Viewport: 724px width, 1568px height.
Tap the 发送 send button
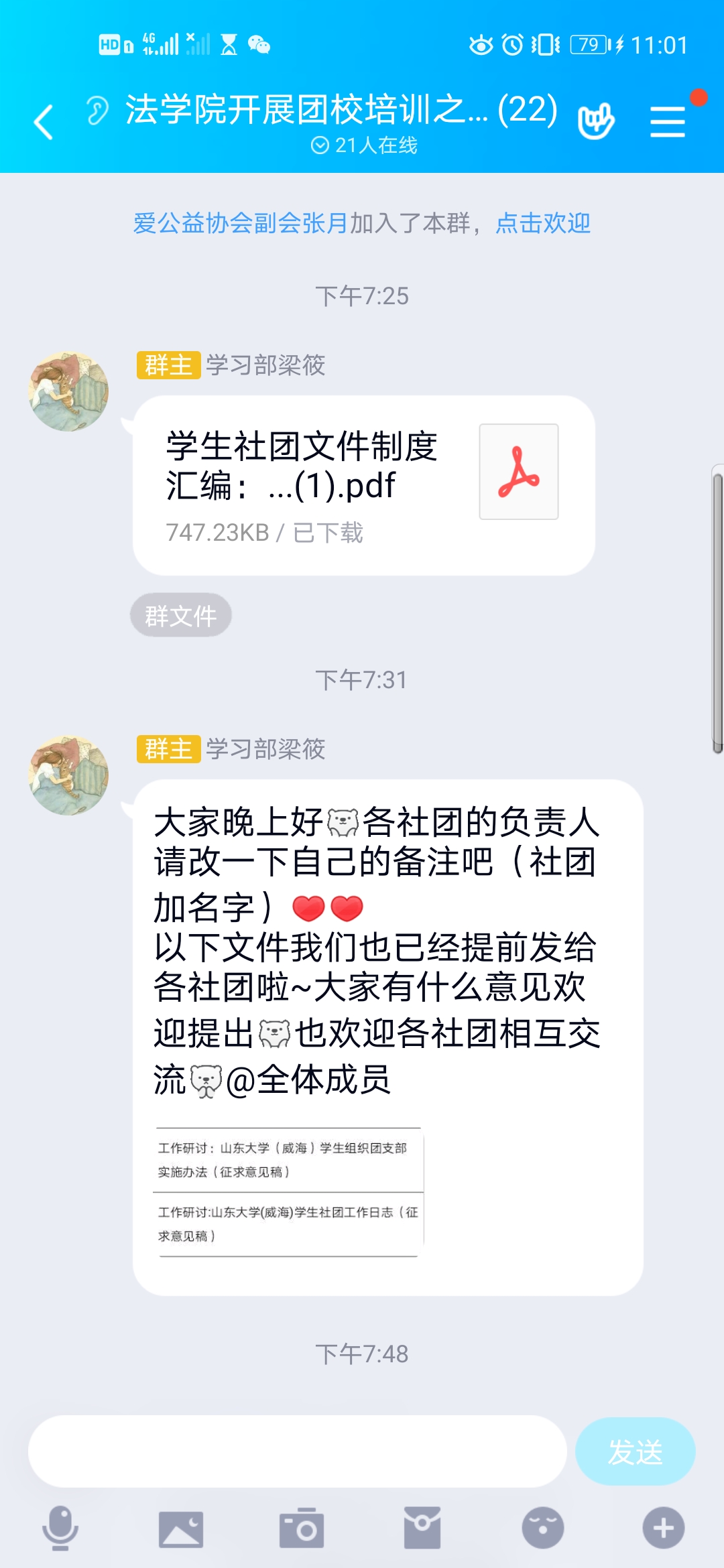click(635, 1451)
